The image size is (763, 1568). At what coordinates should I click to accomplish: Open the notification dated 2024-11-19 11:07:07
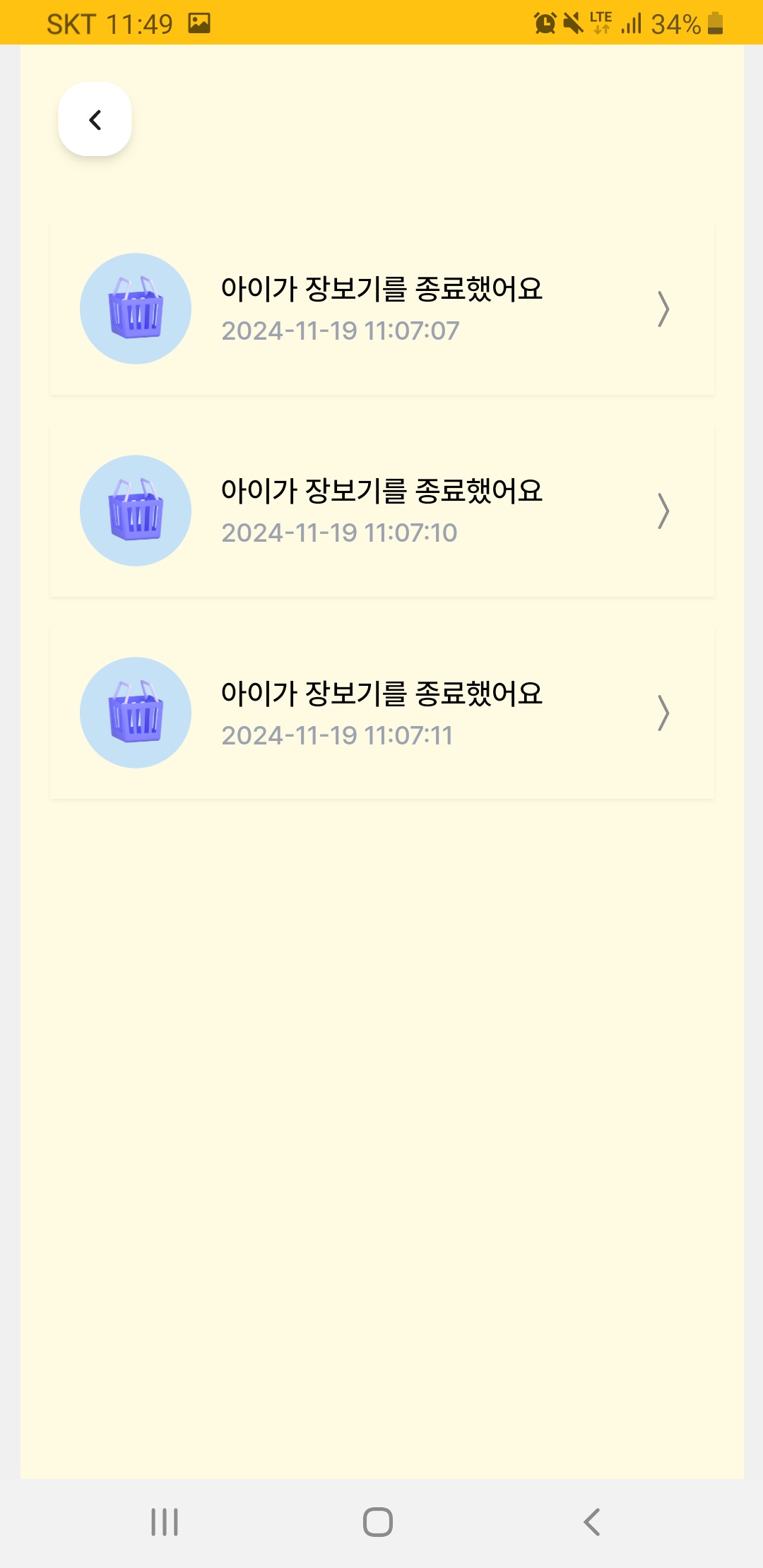point(381,309)
